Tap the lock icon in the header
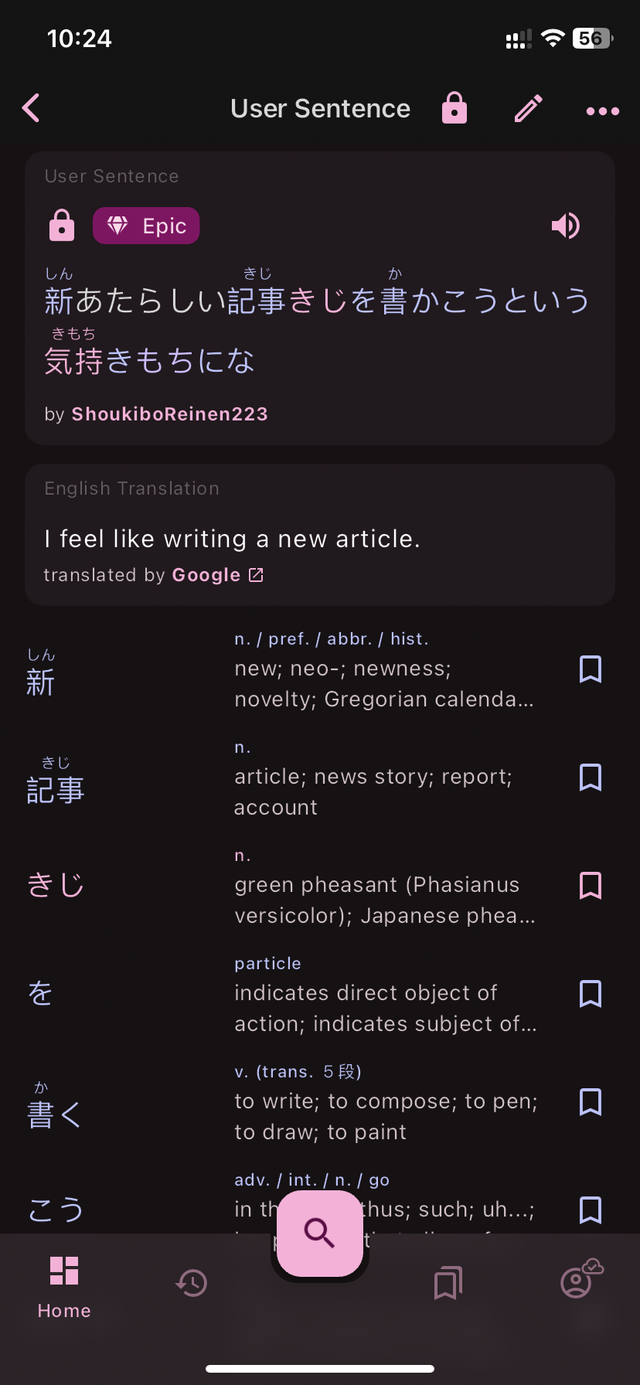Image resolution: width=640 pixels, height=1385 pixels. pyautogui.click(x=454, y=108)
